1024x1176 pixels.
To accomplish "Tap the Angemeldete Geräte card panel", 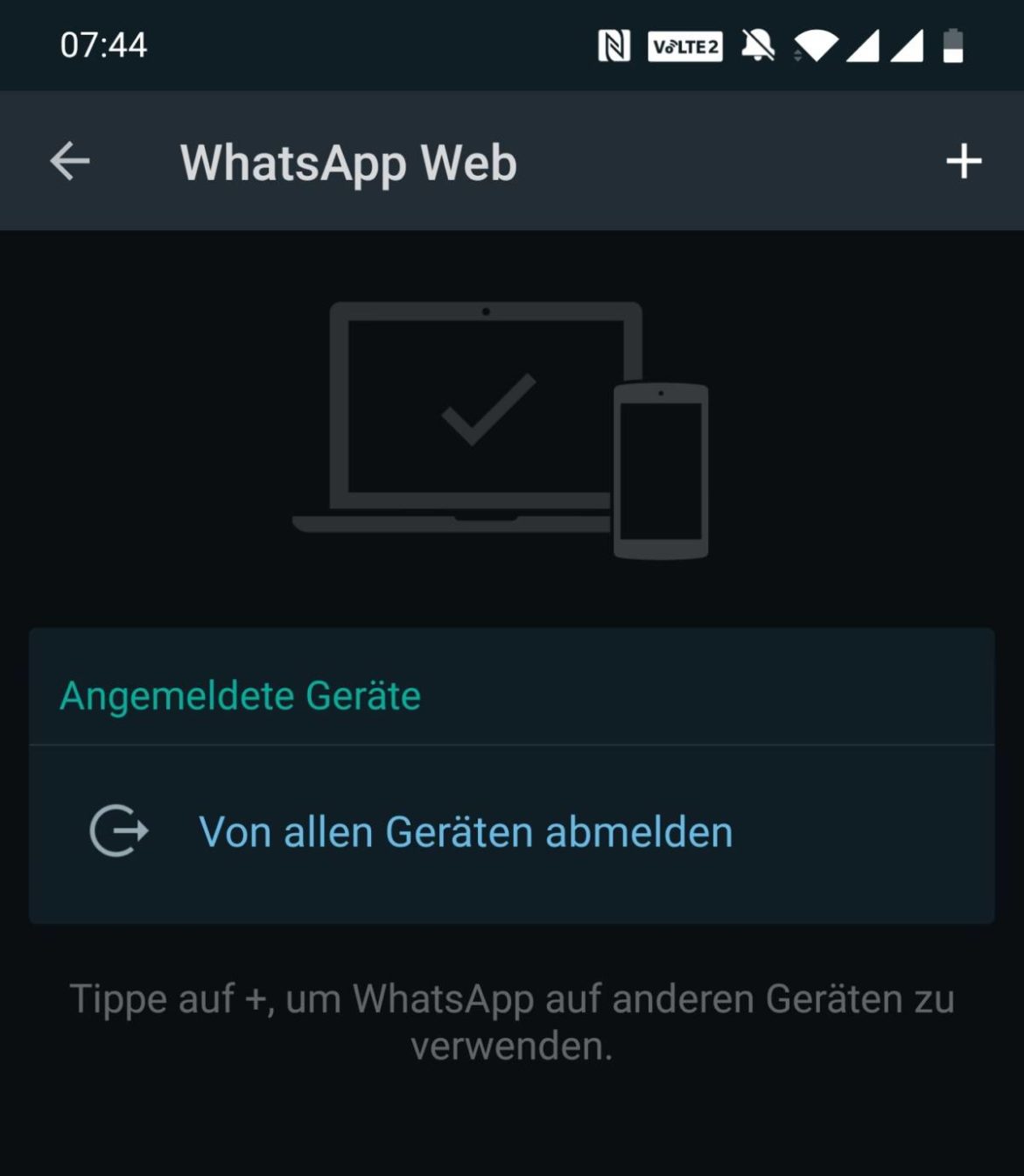I will point(512,773).
